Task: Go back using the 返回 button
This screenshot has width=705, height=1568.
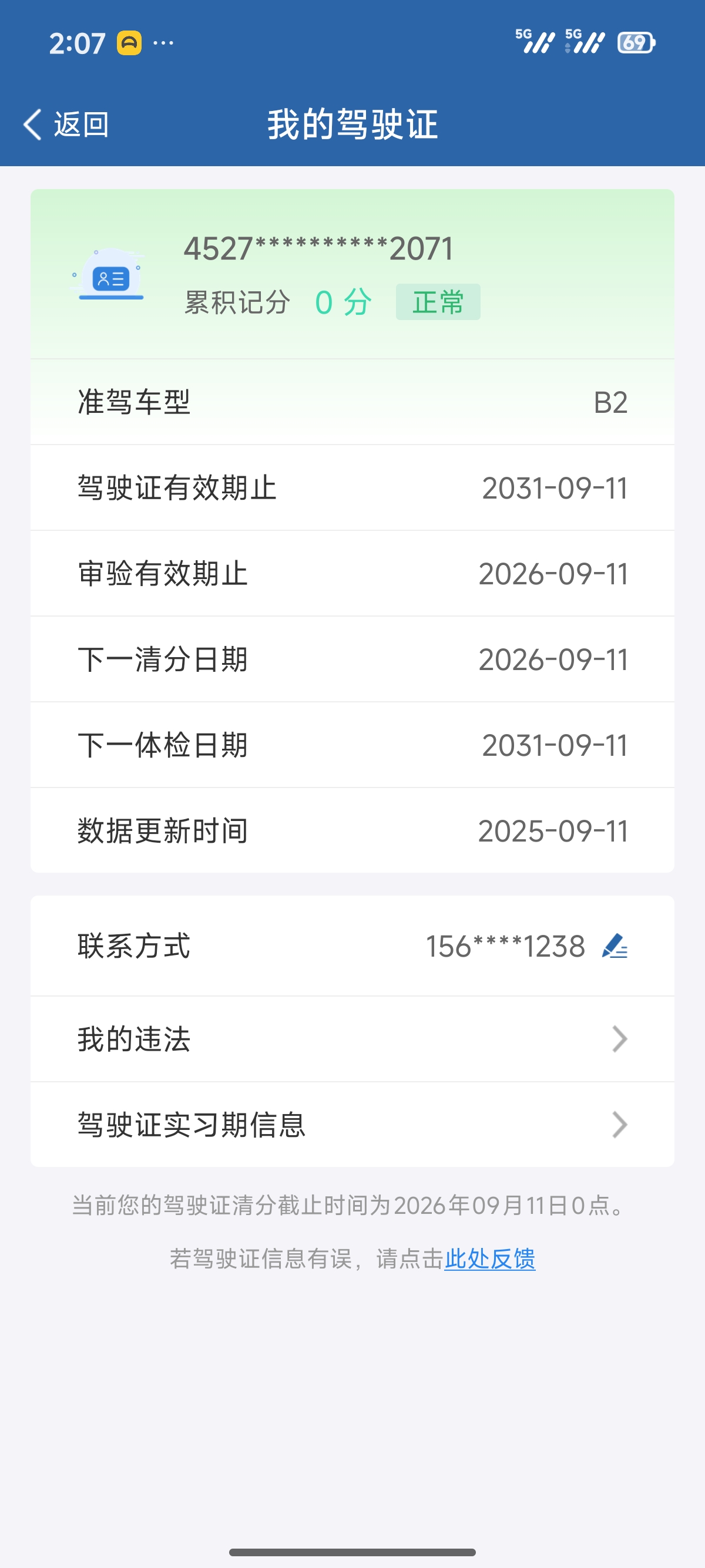Action: 66,125
